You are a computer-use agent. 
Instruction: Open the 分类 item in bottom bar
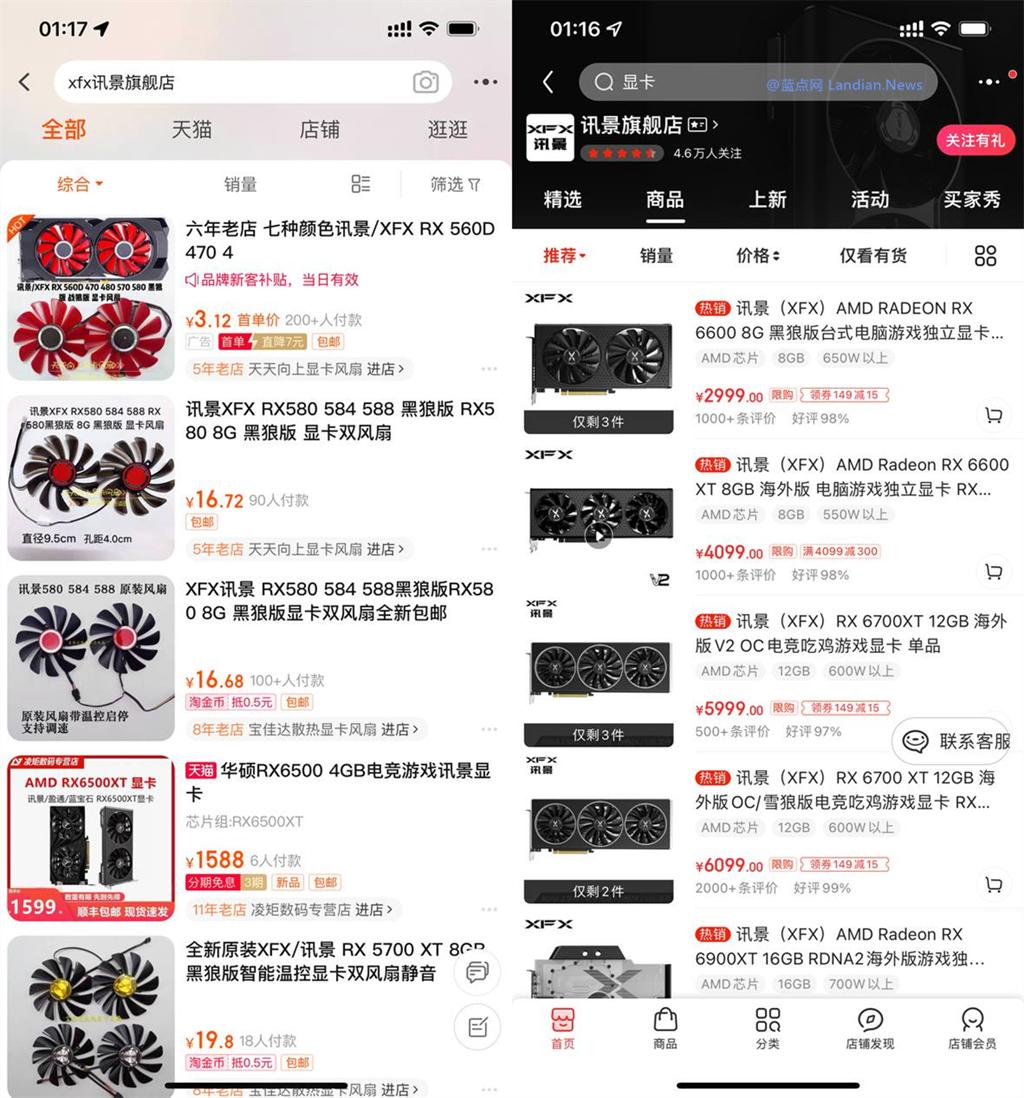(x=767, y=1028)
